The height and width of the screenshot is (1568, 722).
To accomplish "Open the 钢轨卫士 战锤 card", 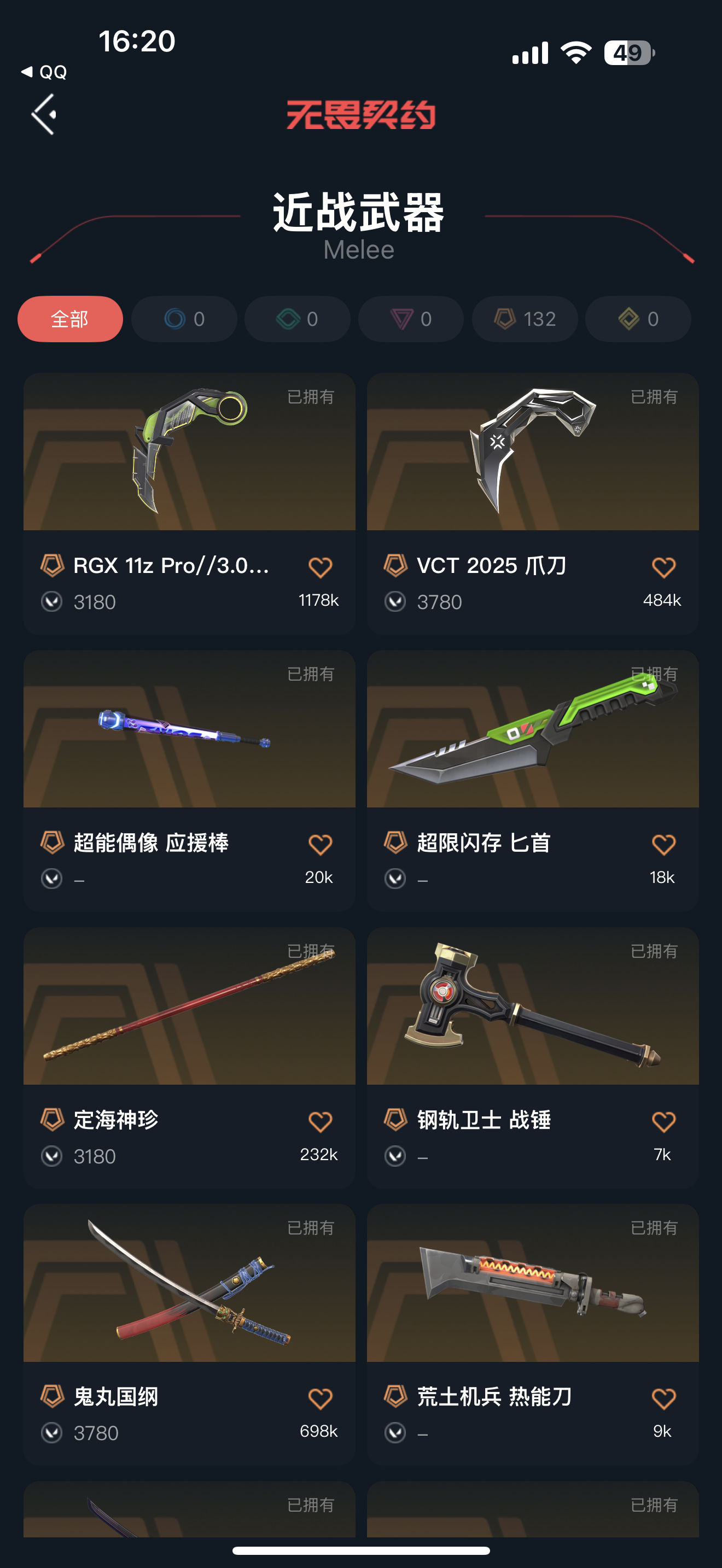I will (533, 1058).
